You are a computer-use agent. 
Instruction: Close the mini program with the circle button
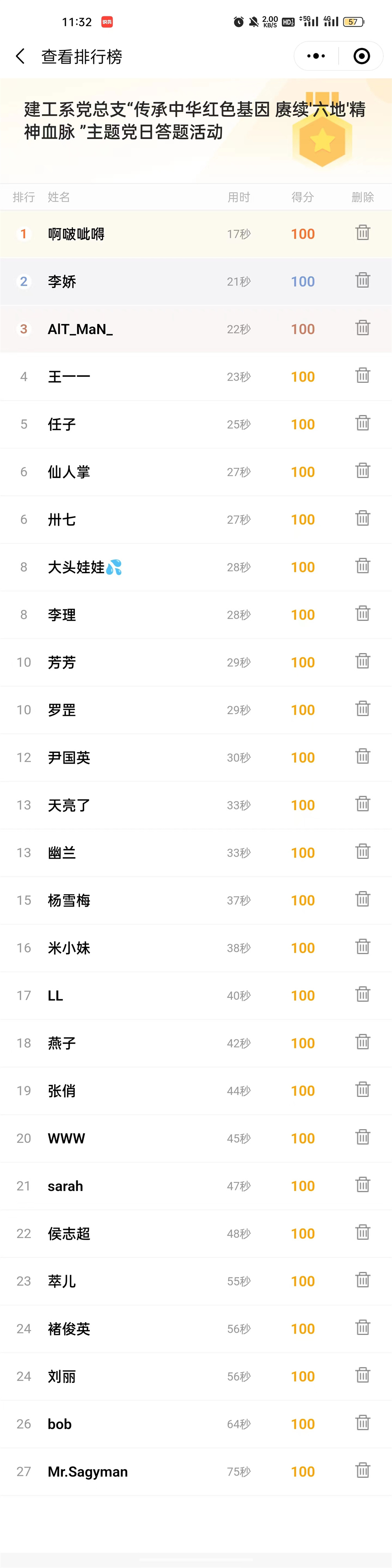click(361, 56)
